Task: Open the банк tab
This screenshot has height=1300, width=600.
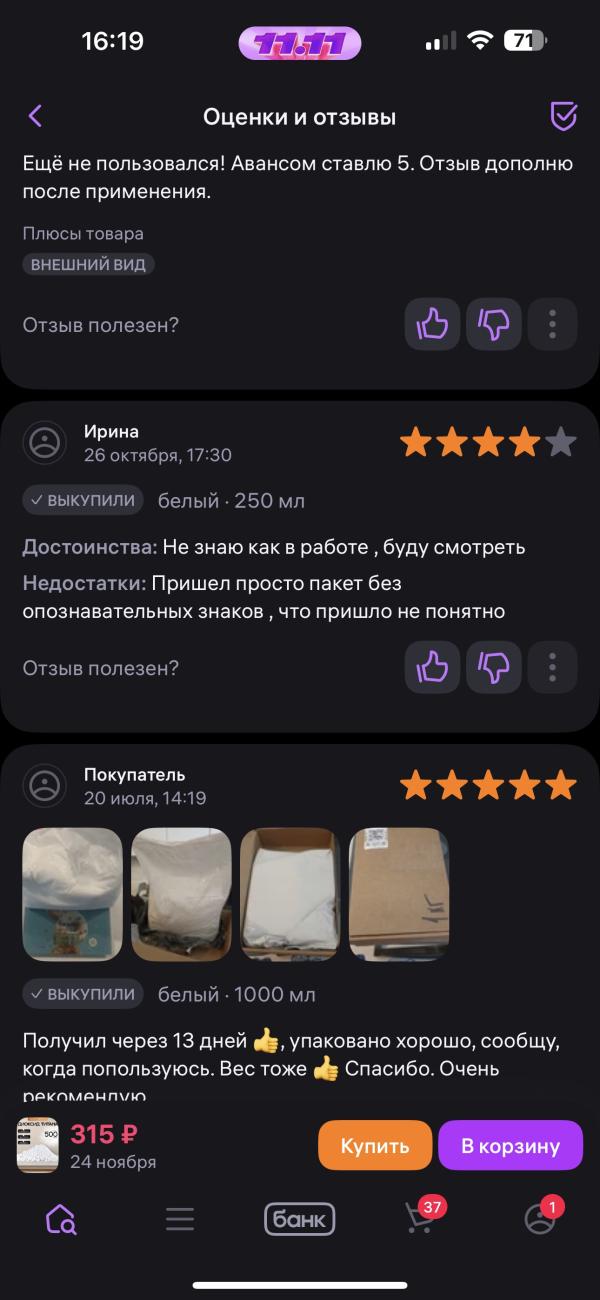Action: (x=300, y=1219)
